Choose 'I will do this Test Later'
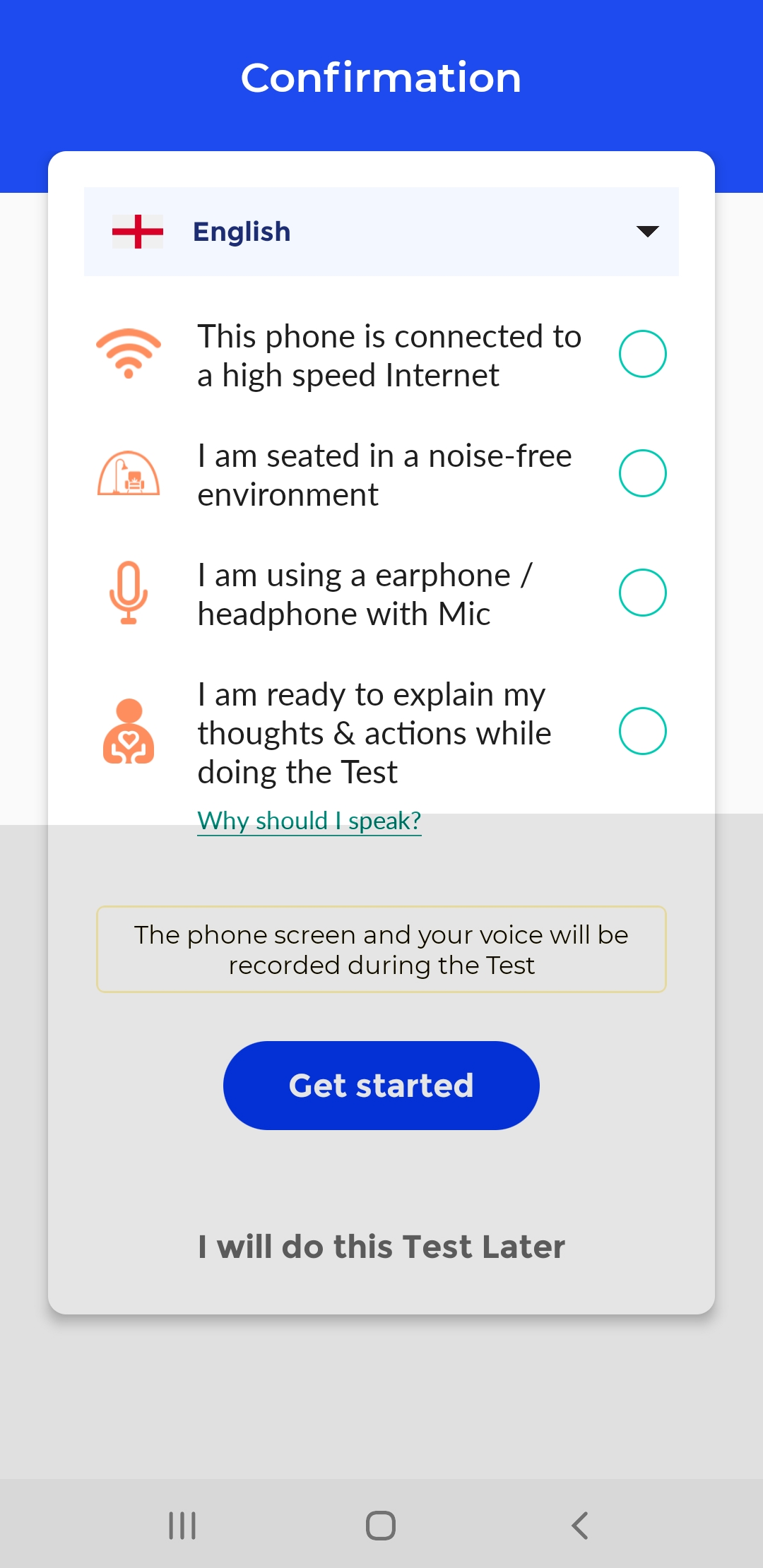Image resolution: width=763 pixels, height=1568 pixels. (381, 1247)
